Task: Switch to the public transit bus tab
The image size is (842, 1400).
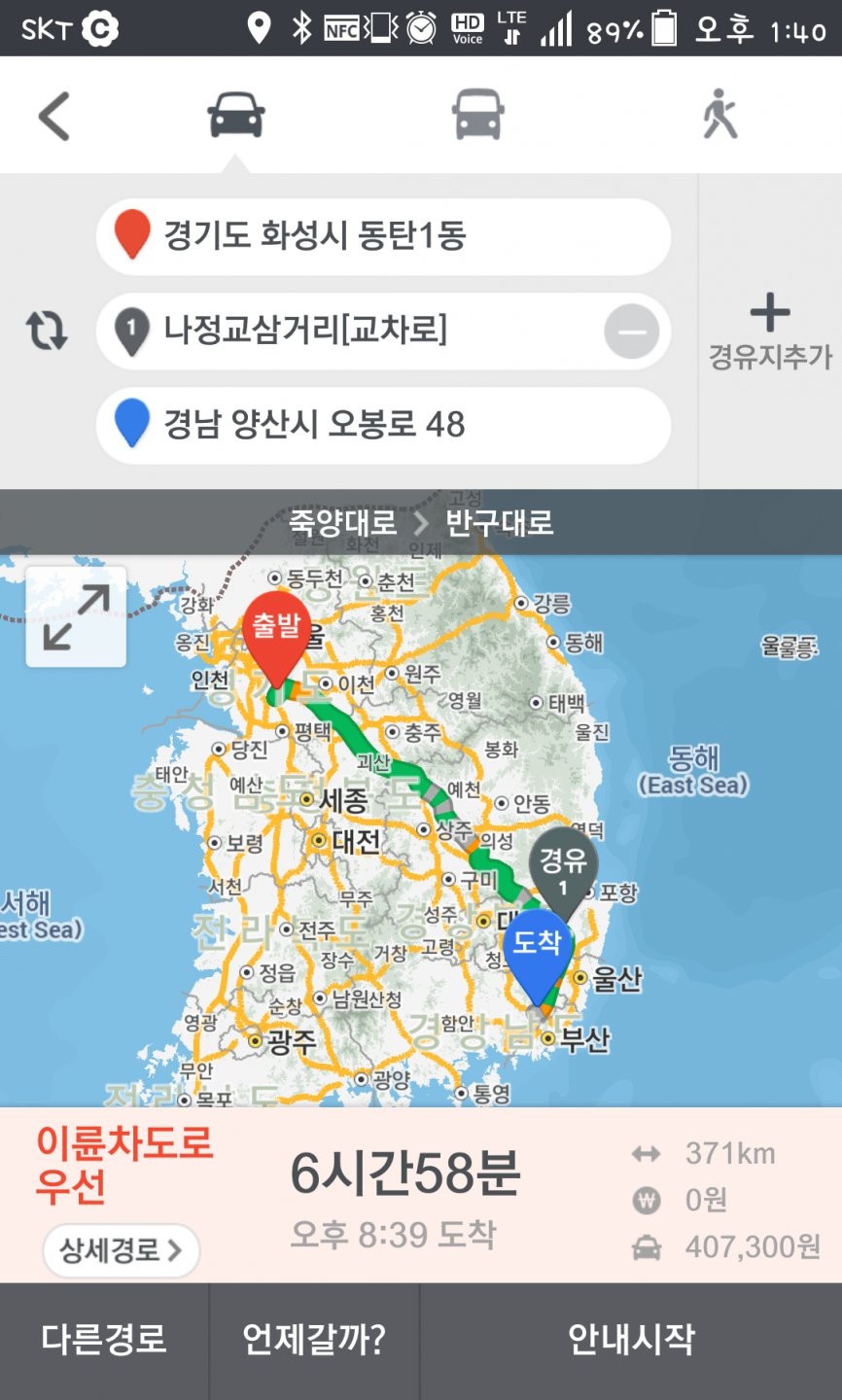Action: click(x=477, y=116)
